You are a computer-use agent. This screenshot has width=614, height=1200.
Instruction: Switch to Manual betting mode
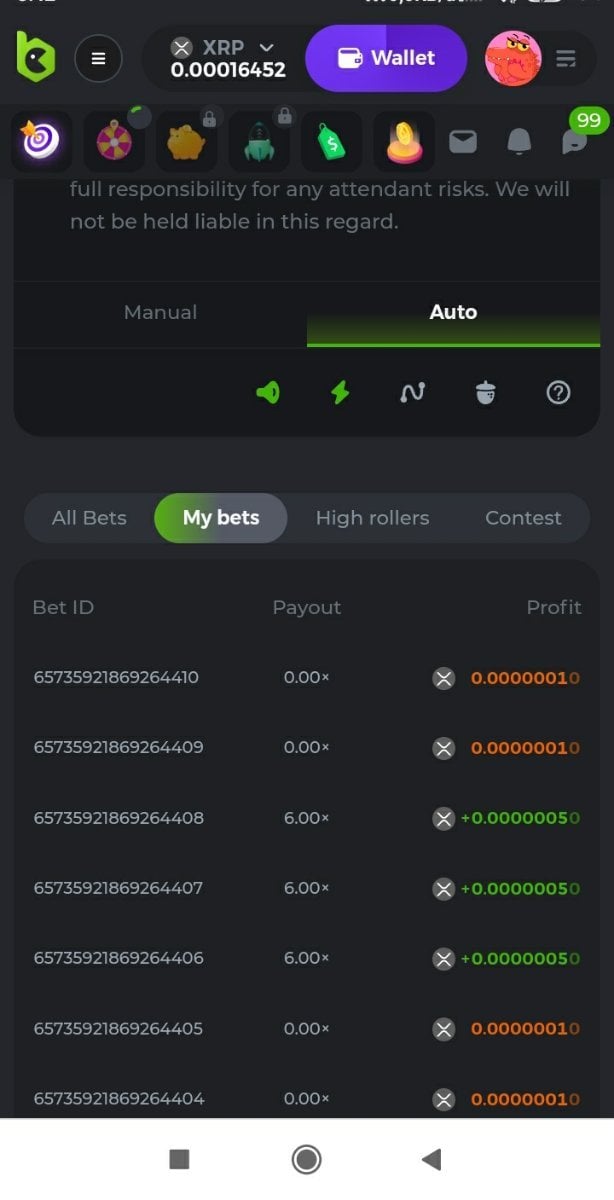click(160, 313)
